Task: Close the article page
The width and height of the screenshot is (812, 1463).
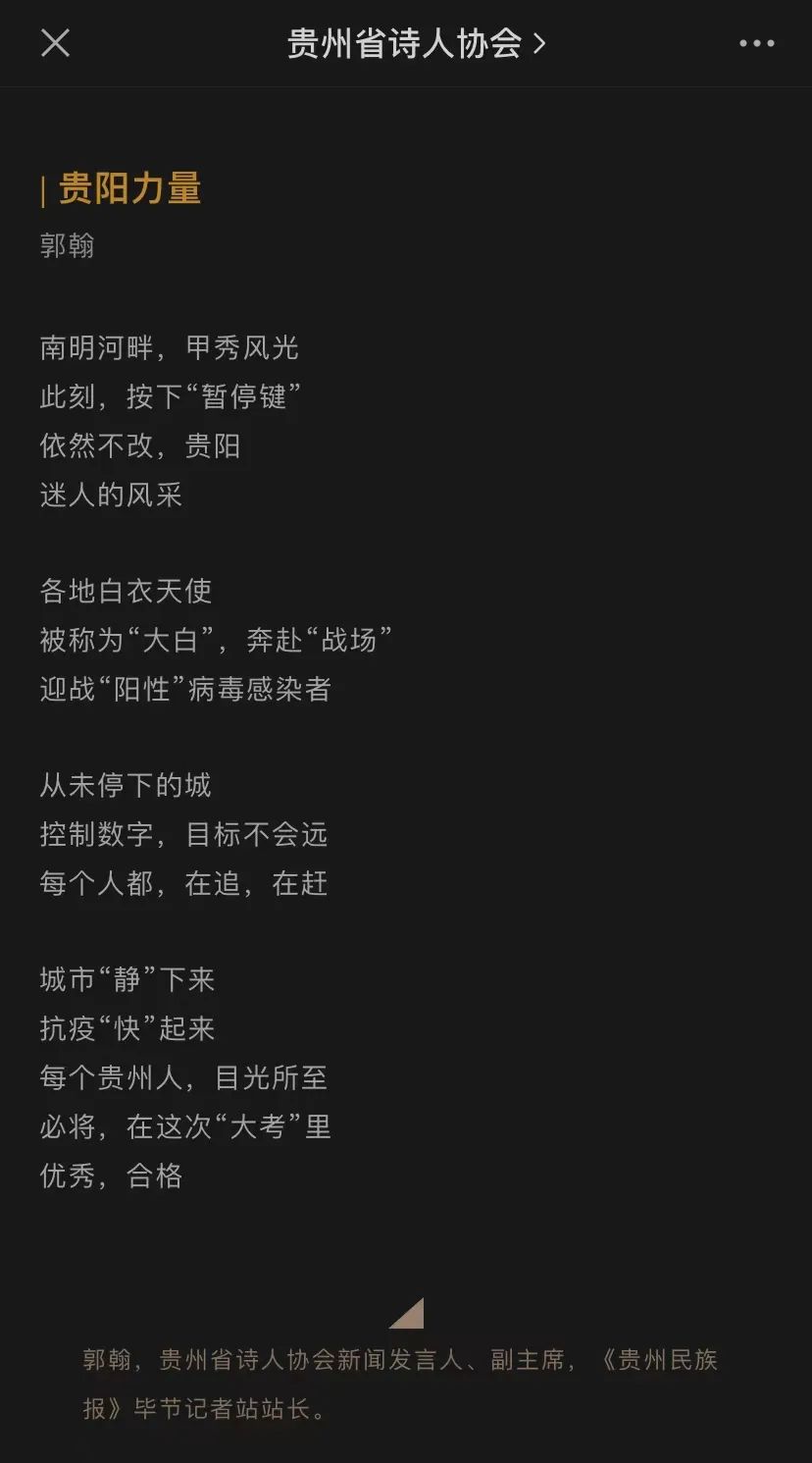Action: (55, 43)
